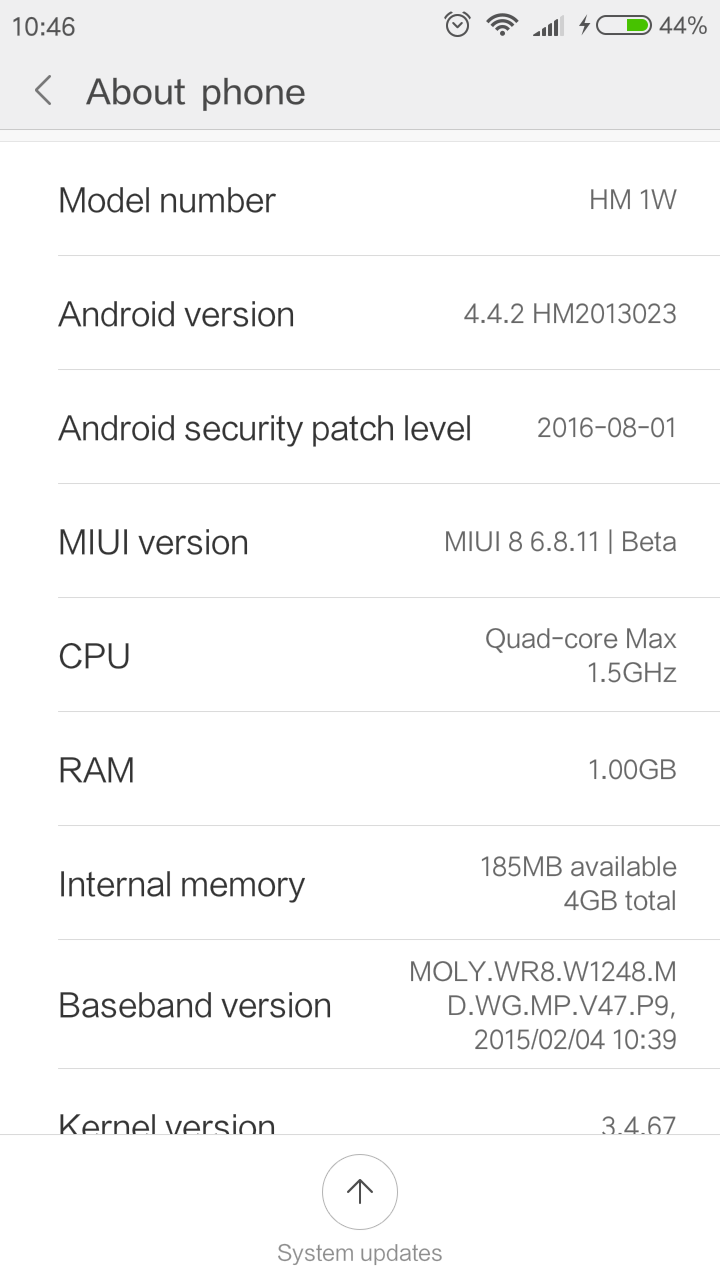Screen dimensions: 720x1280
Task: Tap the CPU row
Action: [x=360, y=655]
